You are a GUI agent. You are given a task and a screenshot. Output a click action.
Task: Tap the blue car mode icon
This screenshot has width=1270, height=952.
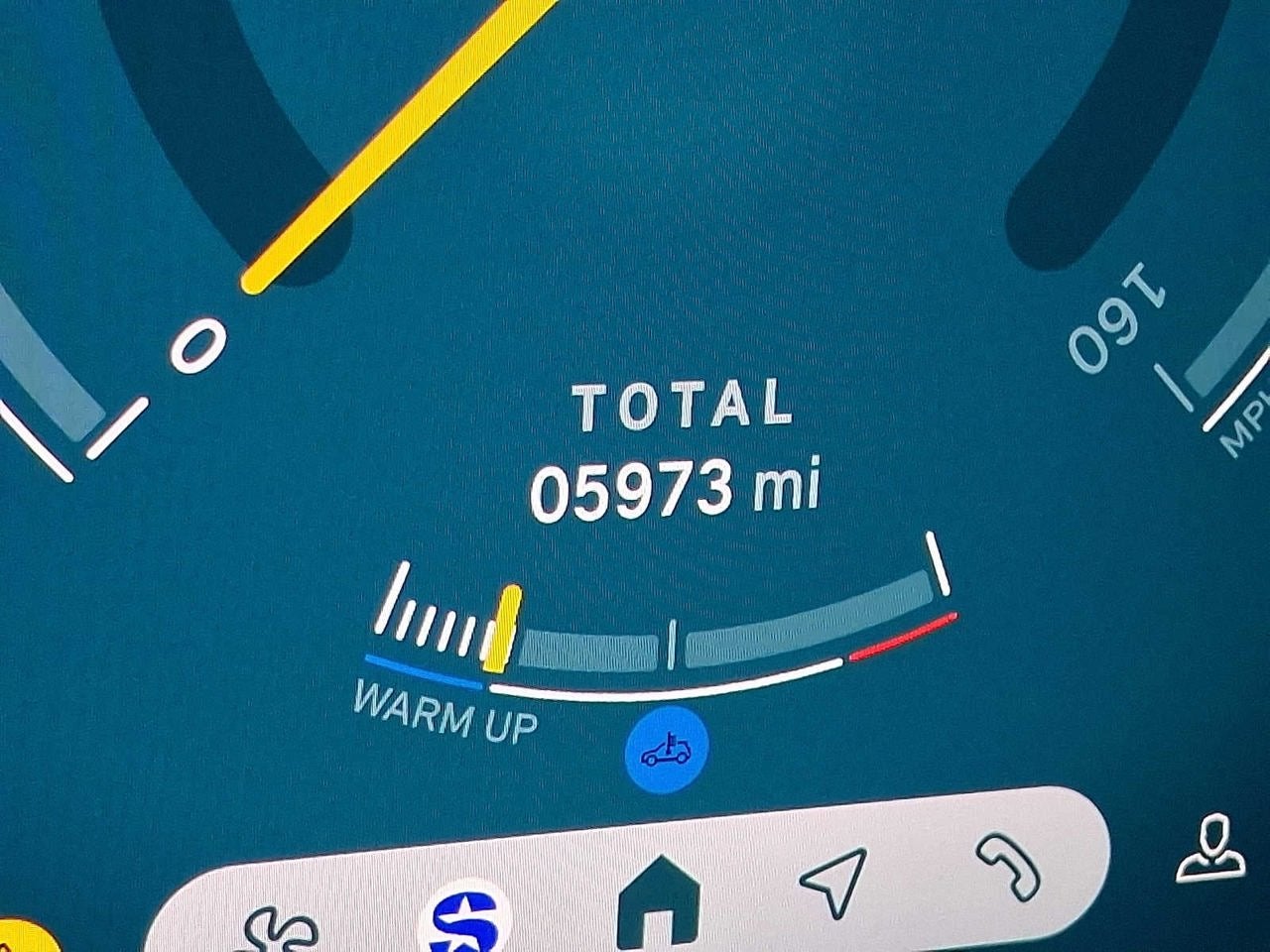click(x=666, y=751)
